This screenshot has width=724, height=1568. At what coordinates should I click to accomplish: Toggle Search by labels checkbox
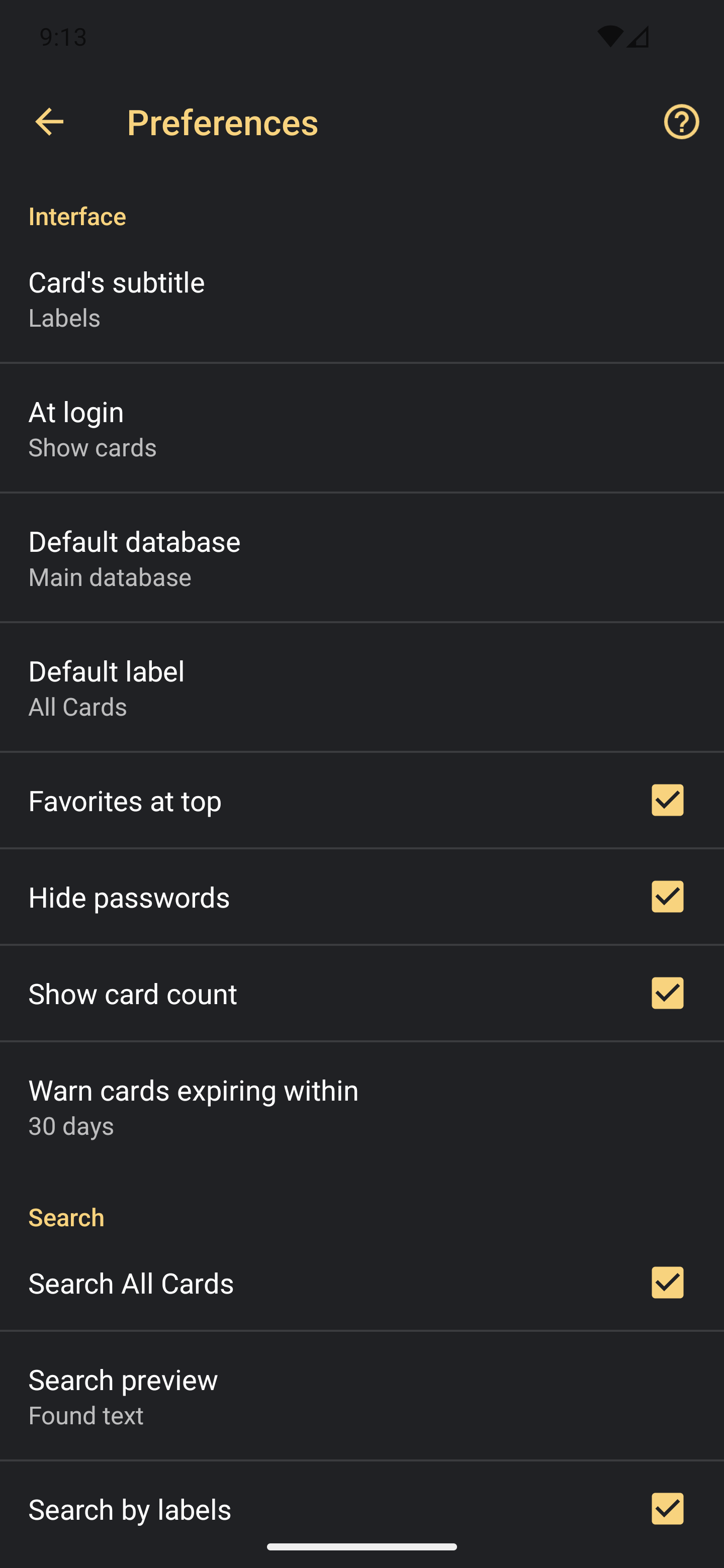point(667,1508)
